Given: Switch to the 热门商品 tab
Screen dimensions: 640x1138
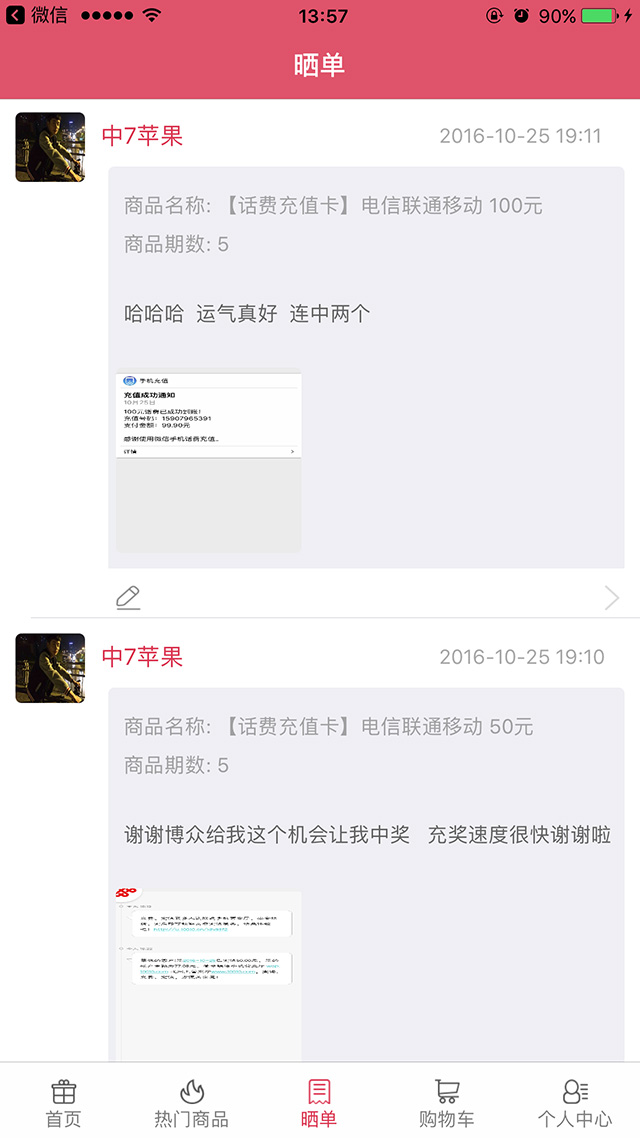Looking at the screenshot, I should coord(192,1102).
